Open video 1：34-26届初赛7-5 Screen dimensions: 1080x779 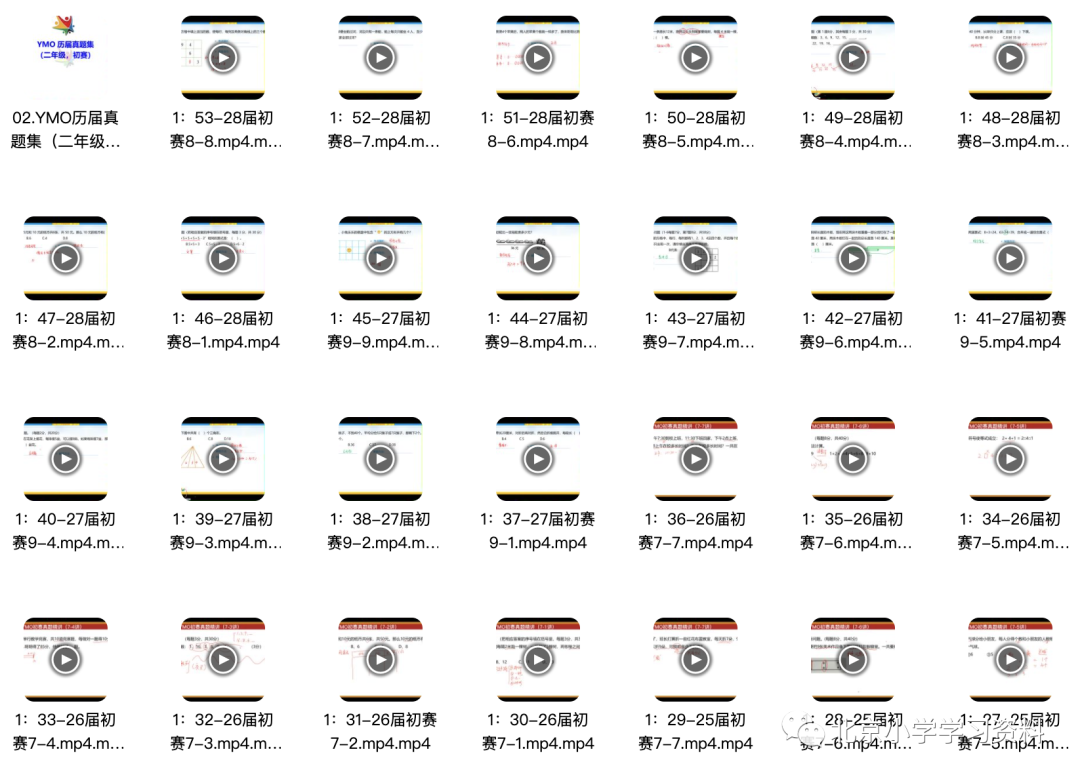pyautogui.click(x=1010, y=459)
